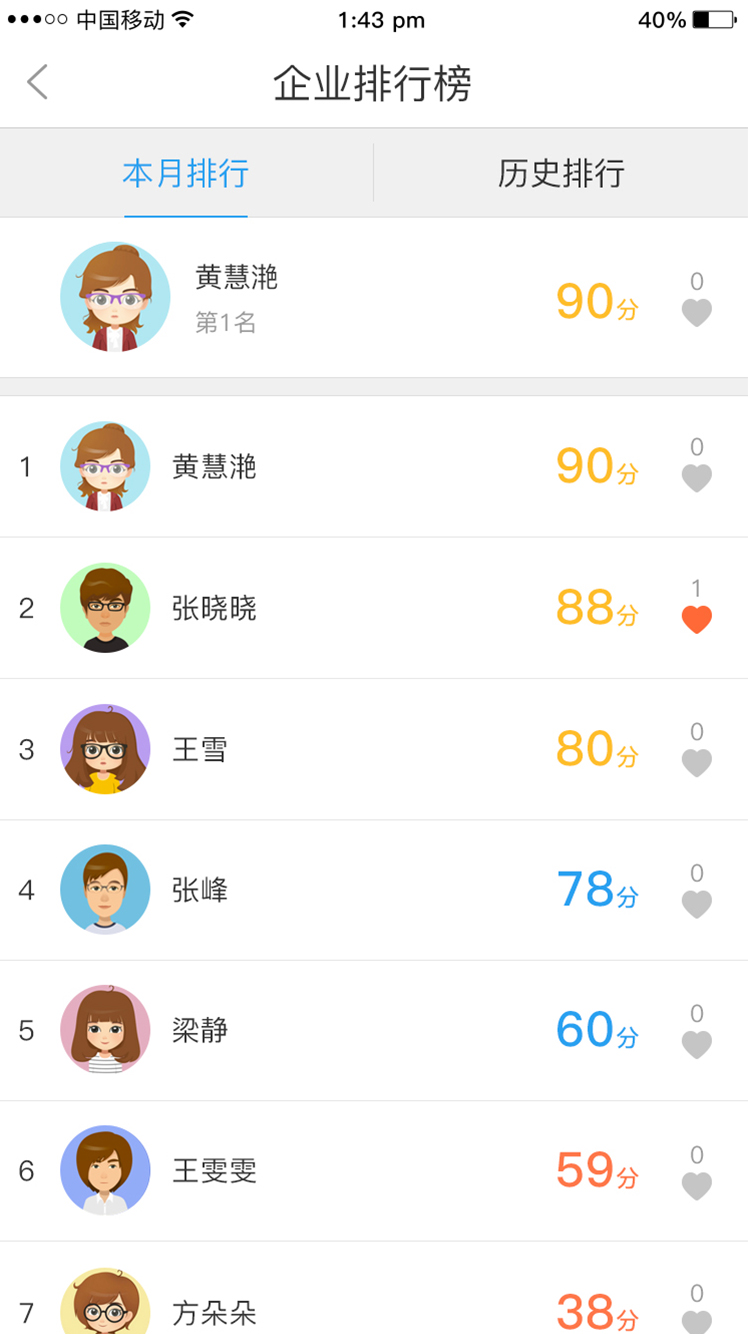Screen dimensions: 748x1334
Task: Like 王雯雯's 59分 score
Action: [696, 1186]
